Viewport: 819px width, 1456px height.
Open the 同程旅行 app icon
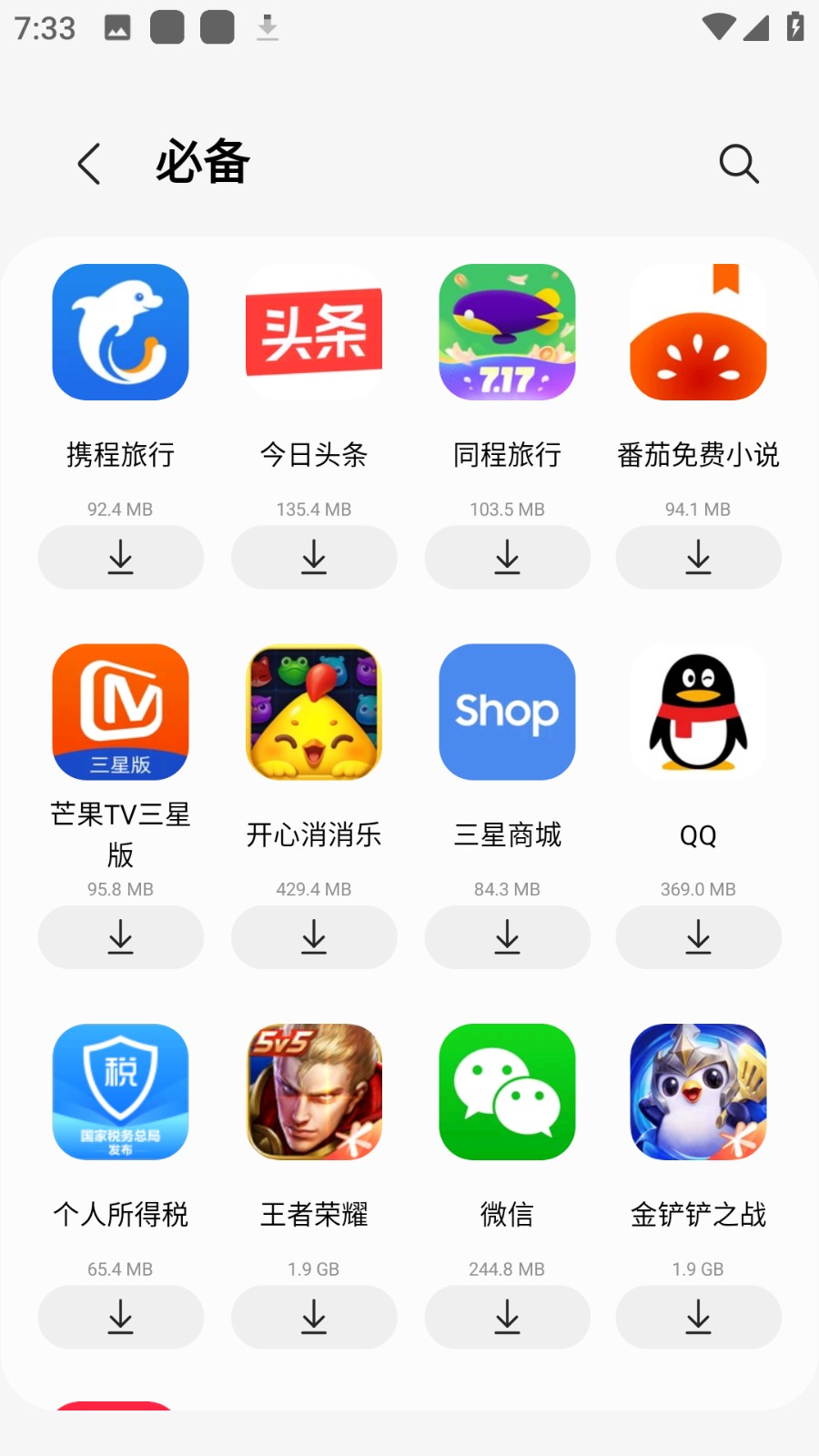[506, 332]
